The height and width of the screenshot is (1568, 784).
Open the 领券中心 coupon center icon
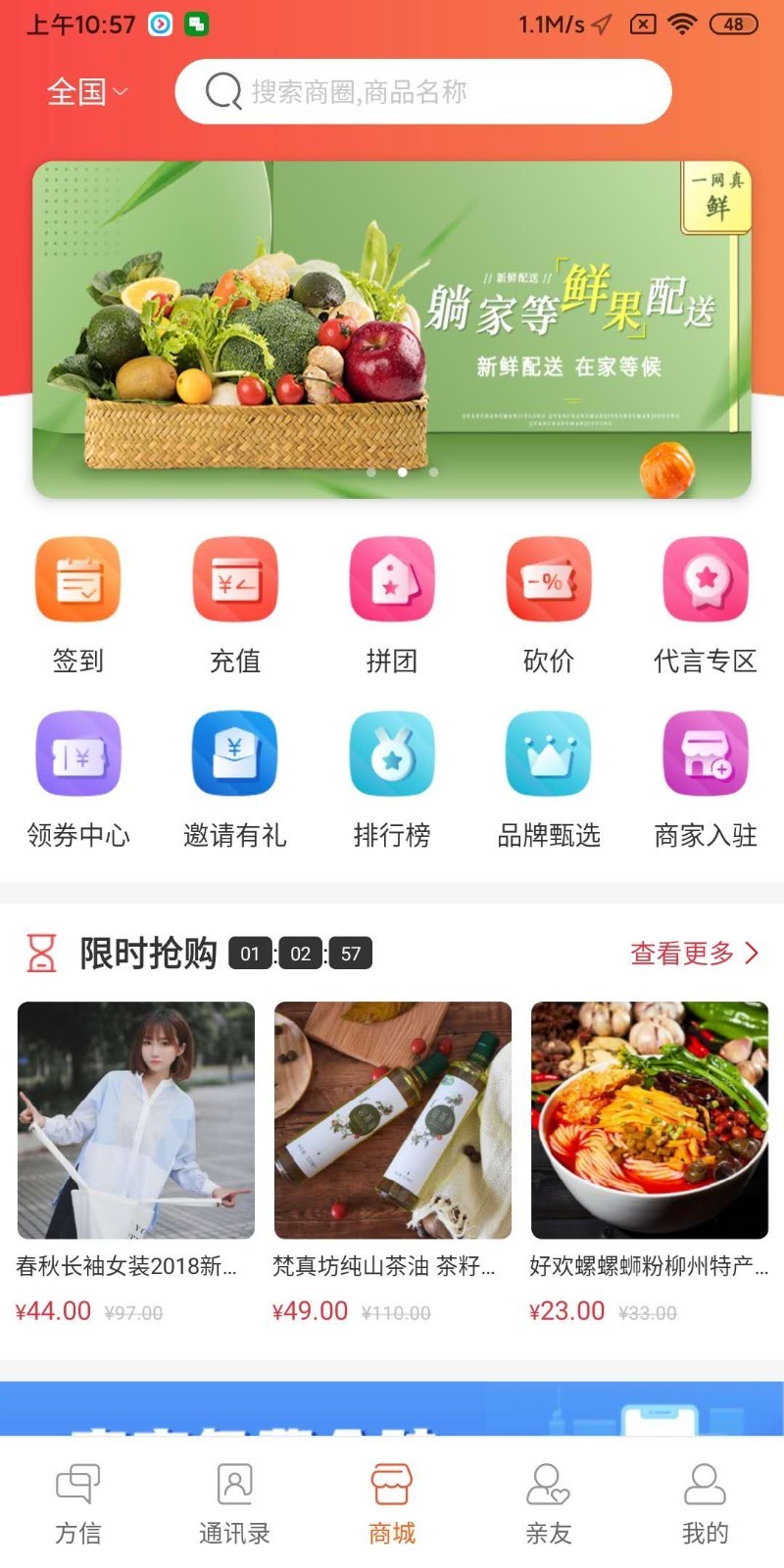78,755
